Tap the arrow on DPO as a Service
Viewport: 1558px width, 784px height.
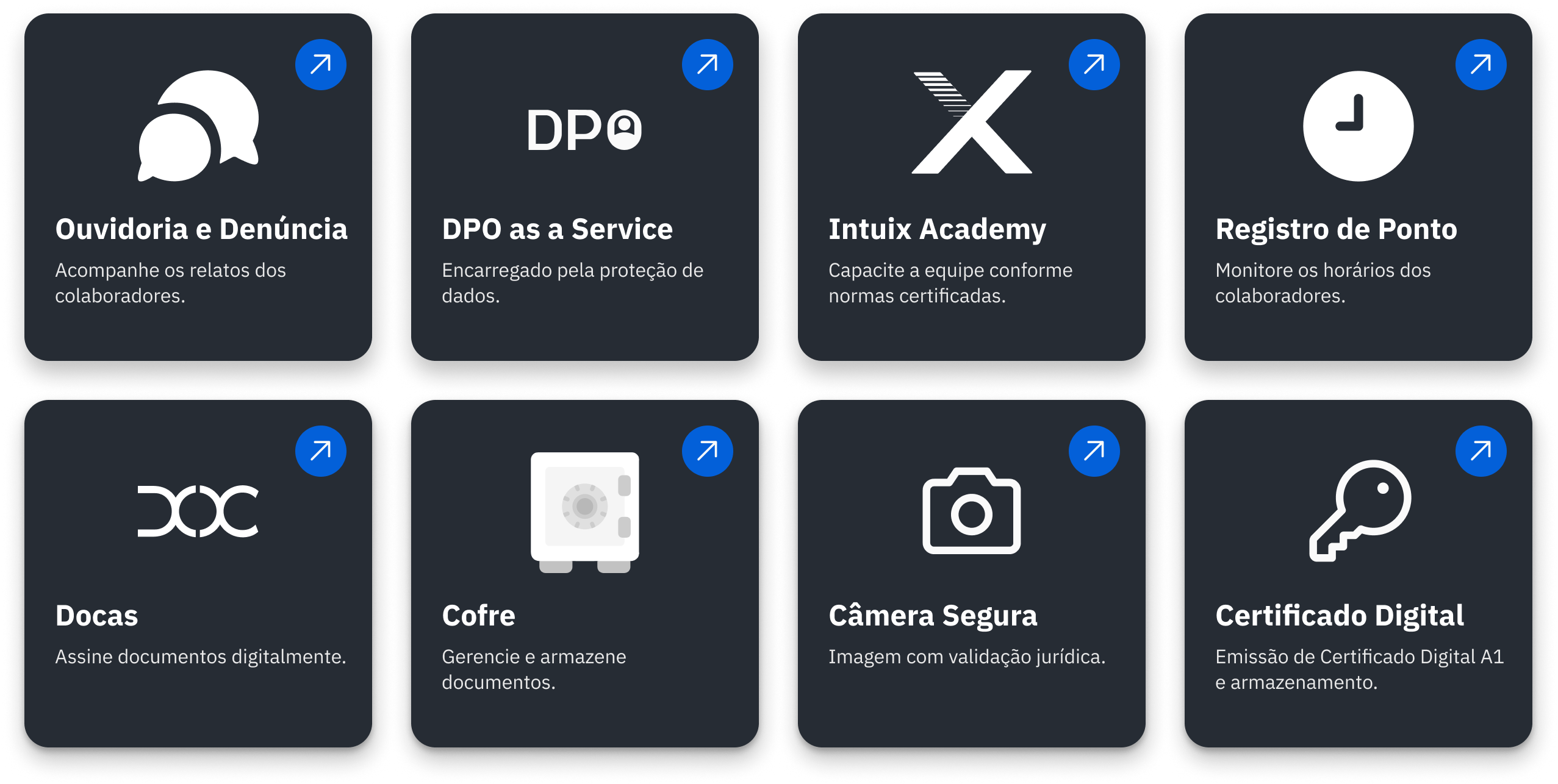[x=707, y=65]
